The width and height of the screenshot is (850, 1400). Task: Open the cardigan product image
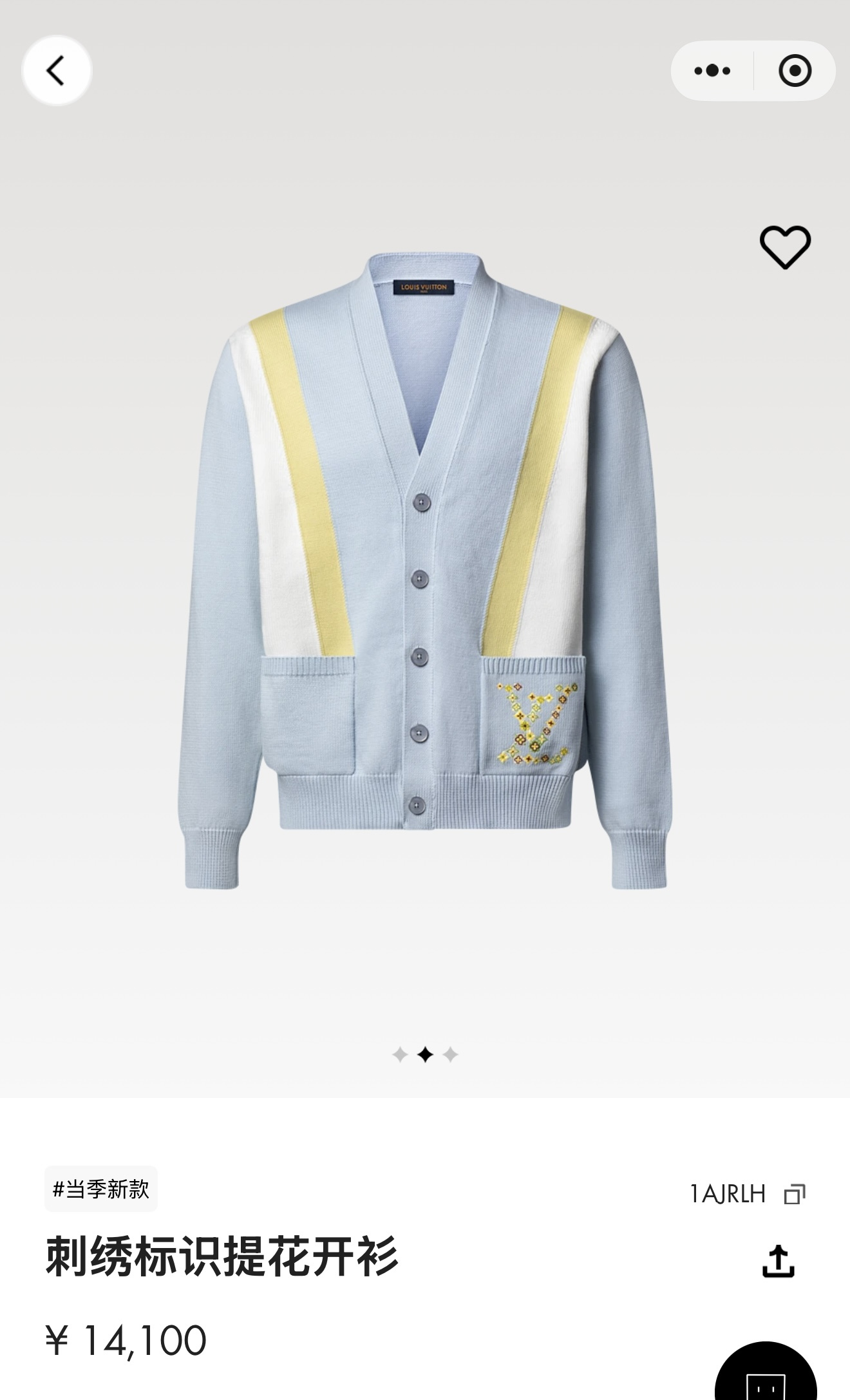(x=425, y=573)
